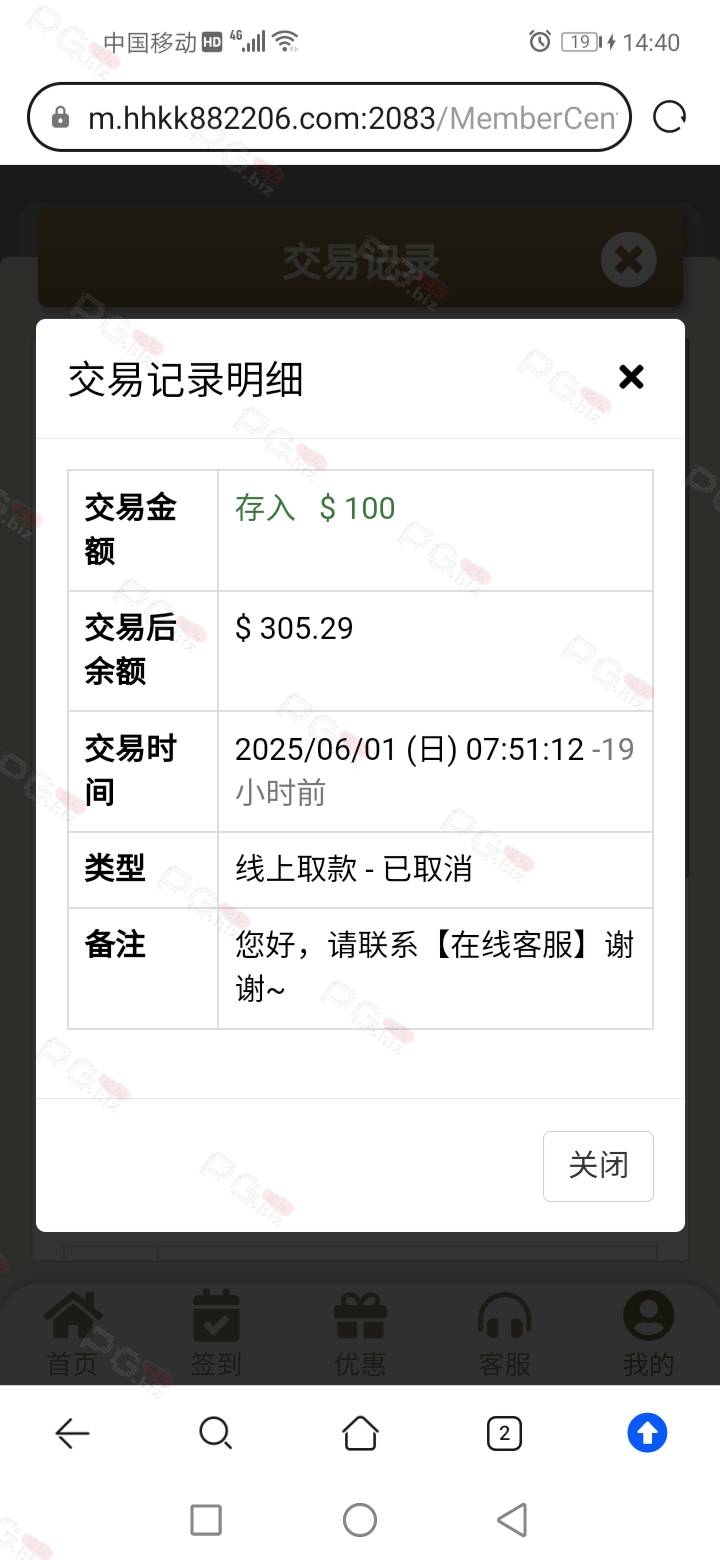This screenshot has width=720, height=1560.
Task: Tap the blue upload arrow button
Action: pos(647,1434)
